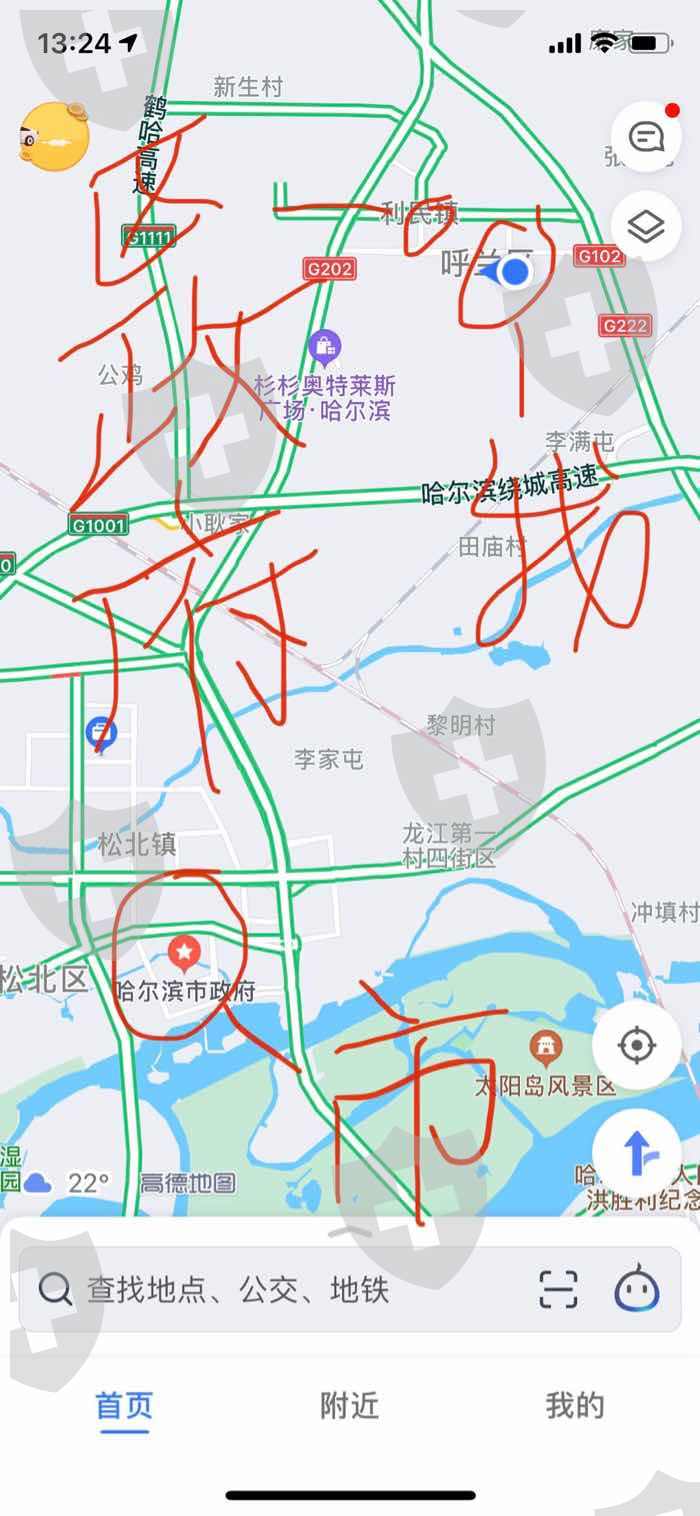Select the 杉杉奥特莱斯广场 shopping marker
The image size is (700, 1516).
pyautogui.click(x=324, y=347)
